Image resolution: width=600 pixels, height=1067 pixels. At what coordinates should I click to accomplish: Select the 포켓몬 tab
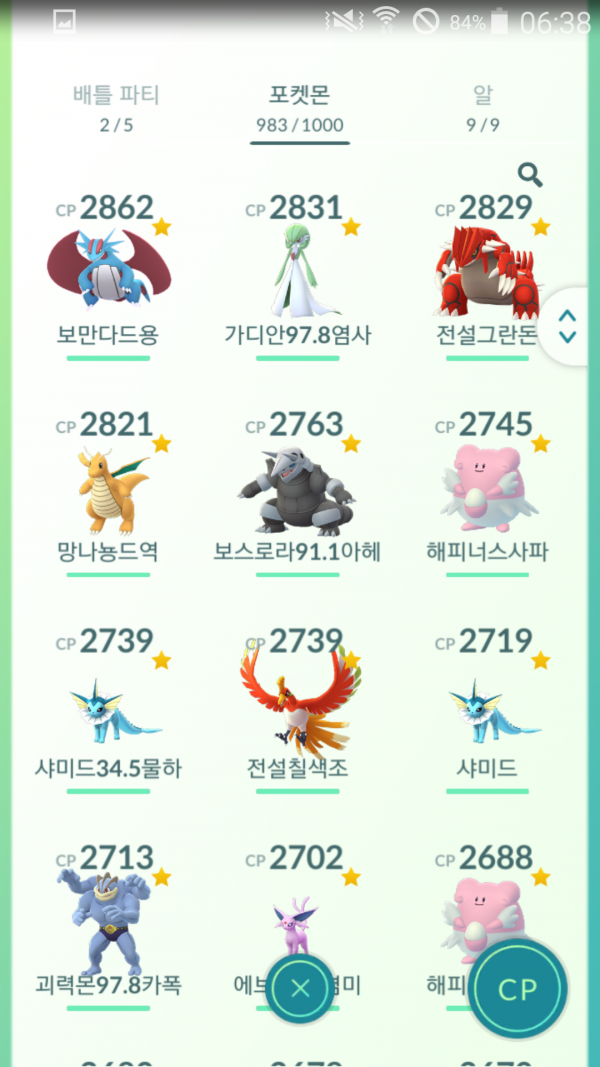(x=299, y=108)
